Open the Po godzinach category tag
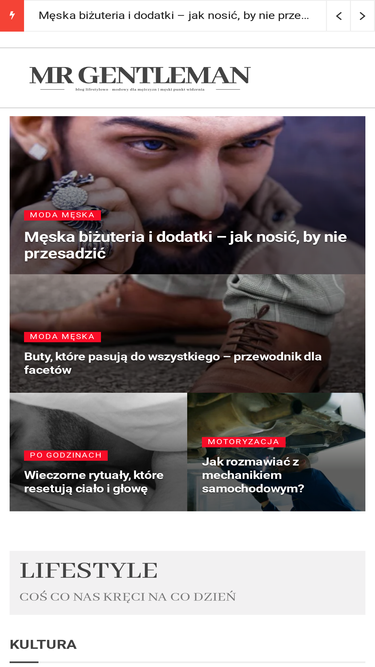 (66, 455)
